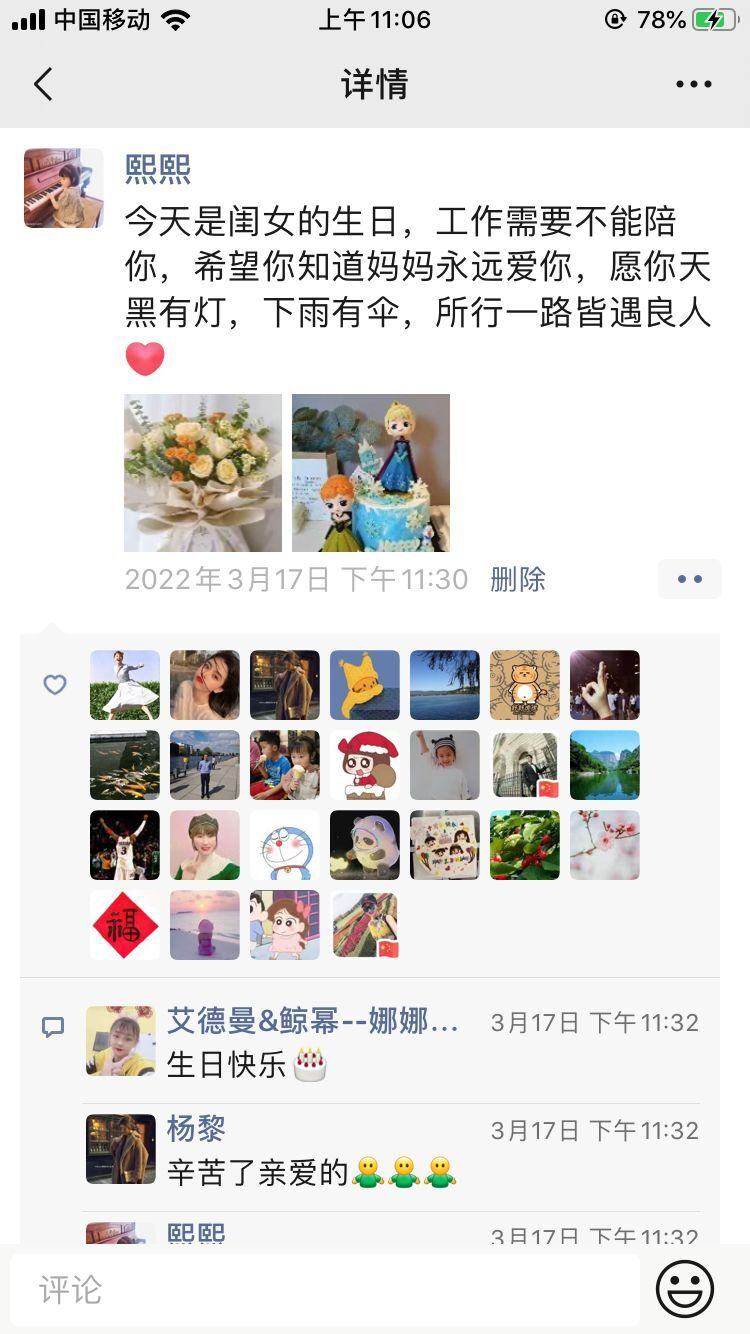Go back from the 详情 page

click(43, 85)
